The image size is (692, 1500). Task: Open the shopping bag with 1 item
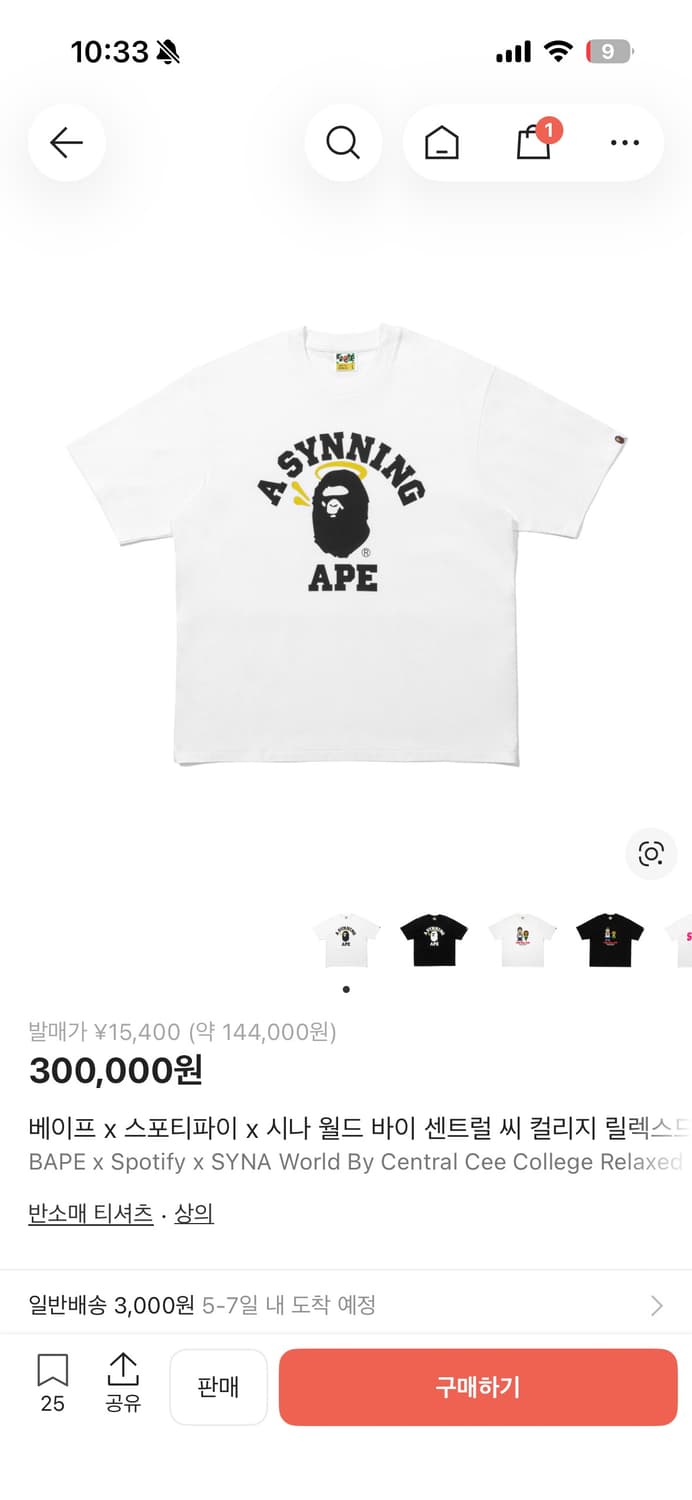point(534,143)
